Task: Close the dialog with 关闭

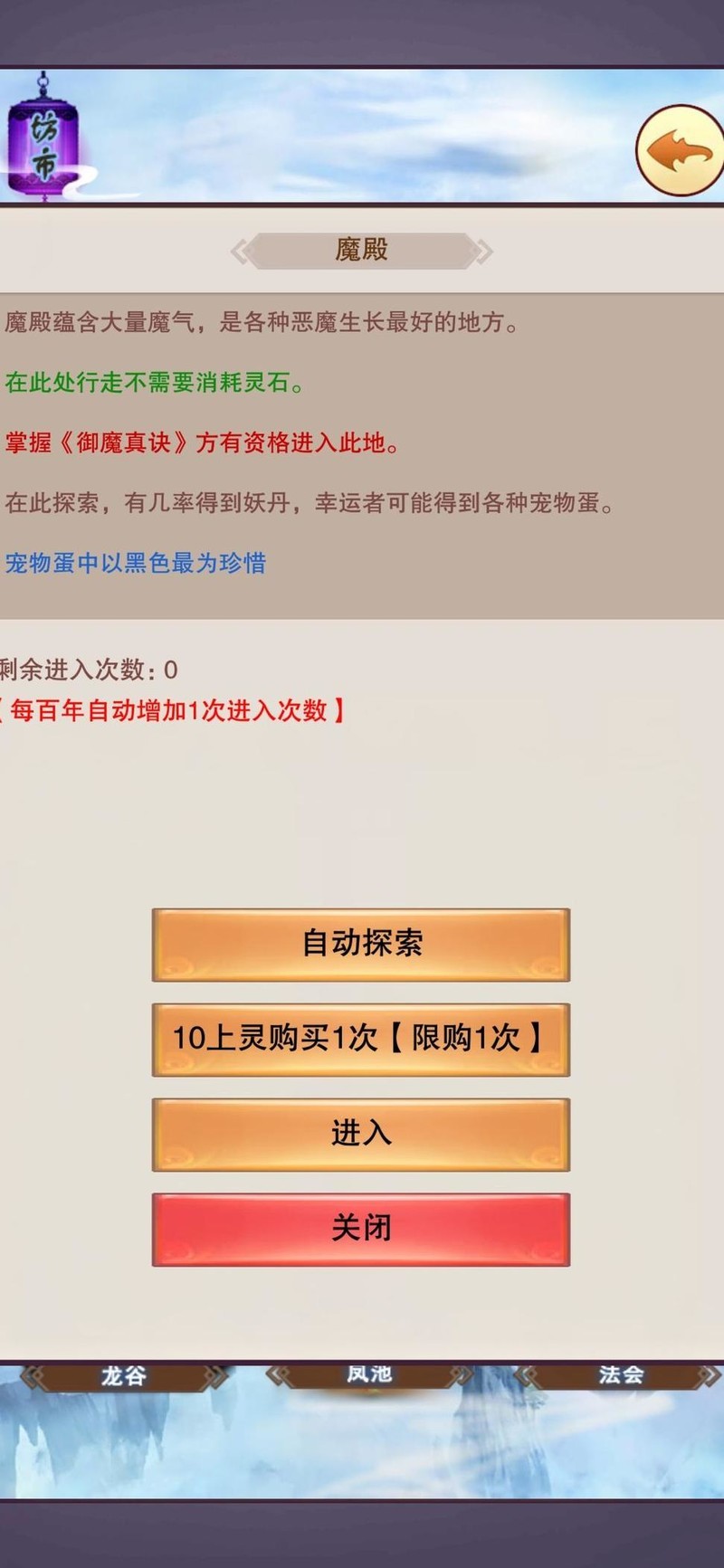Action: point(361,1230)
